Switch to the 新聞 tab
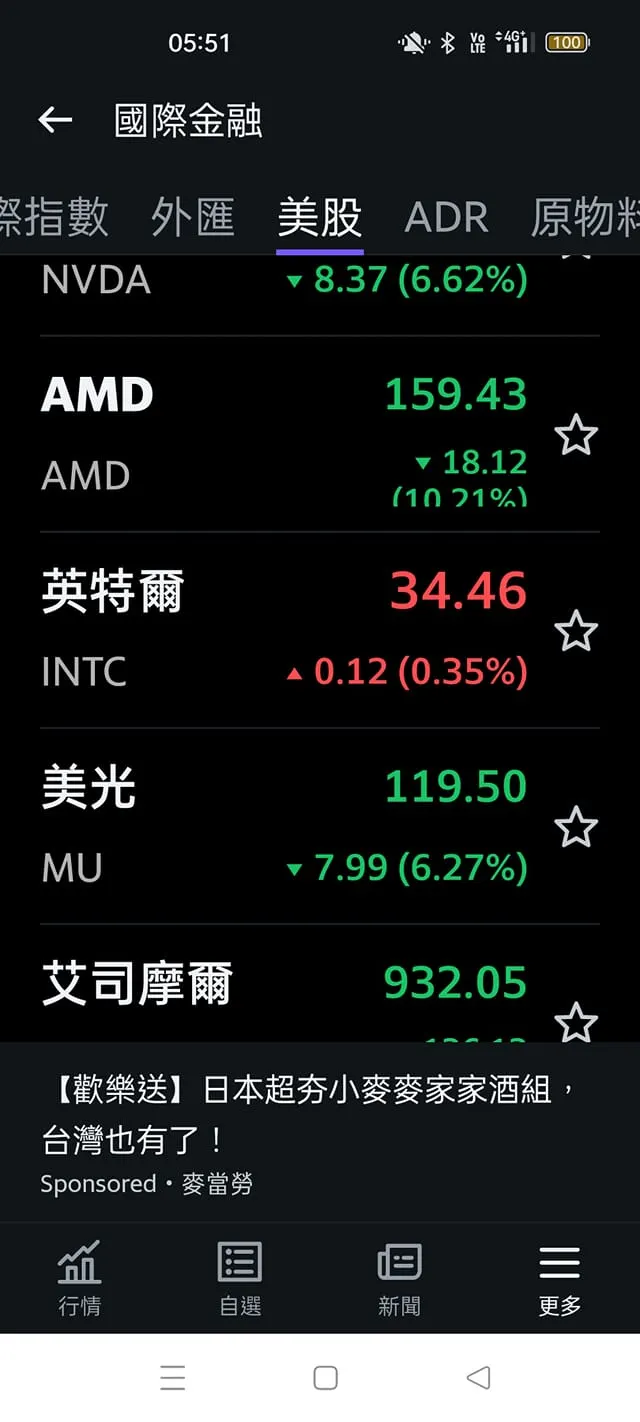The image size is (640, 1422). click(399, 1277)
